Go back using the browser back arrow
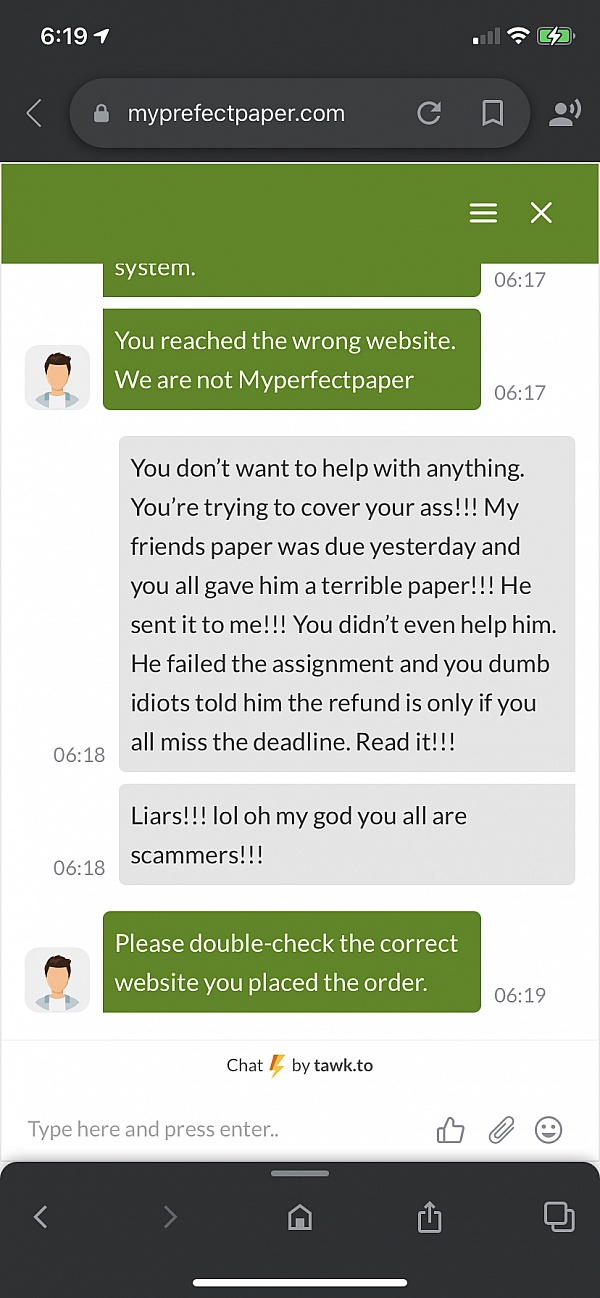This screenshot has width=600, height=1298. pyautogui.click(x=34, y=113)
